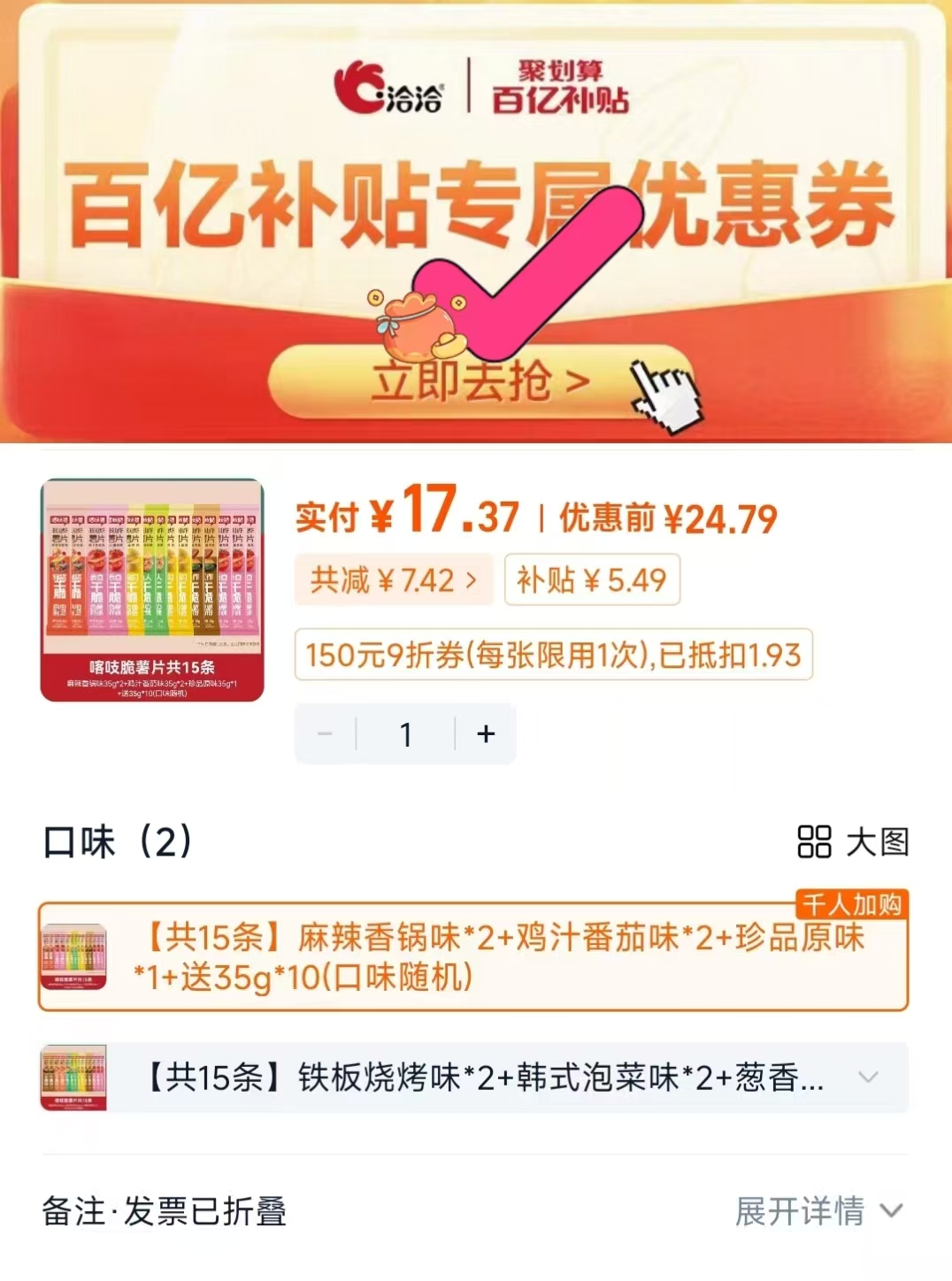This screenshot has width=952, height=1281.
Task: Open the 共减¥7.42 discount details
Action: tap(394, 578)
